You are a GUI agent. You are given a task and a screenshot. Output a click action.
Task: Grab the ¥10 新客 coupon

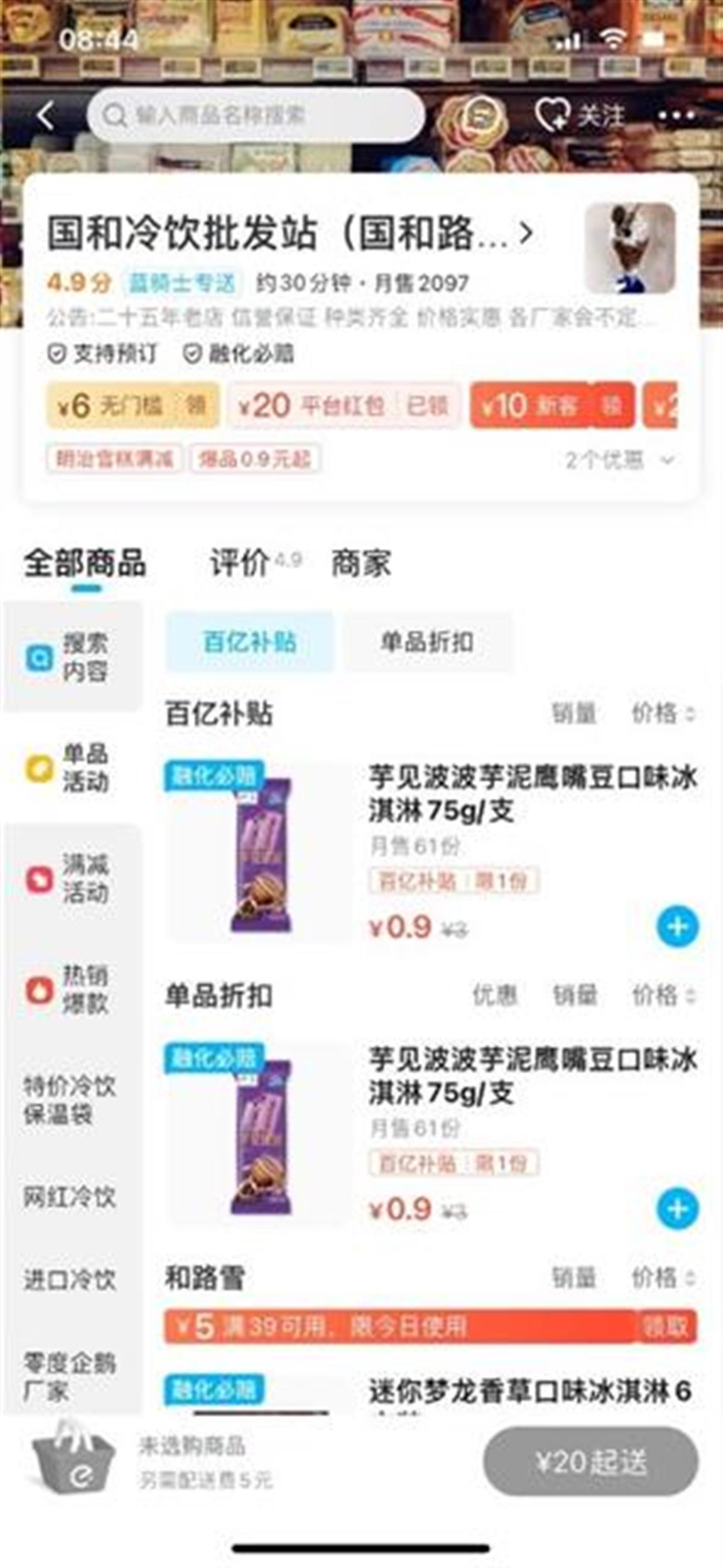(x=612, y=405)
